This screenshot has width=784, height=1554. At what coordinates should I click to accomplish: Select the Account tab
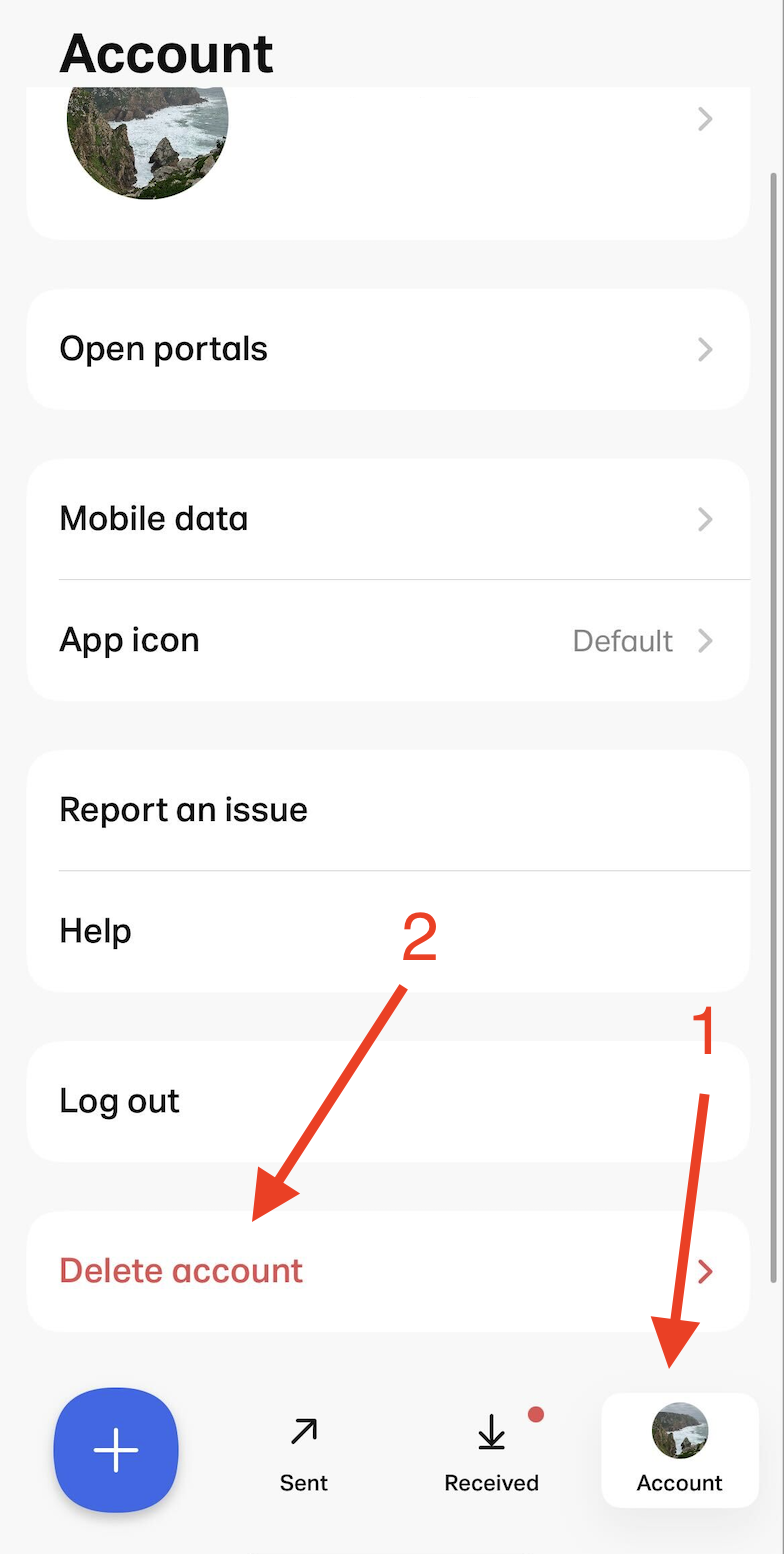(680, 1450)
